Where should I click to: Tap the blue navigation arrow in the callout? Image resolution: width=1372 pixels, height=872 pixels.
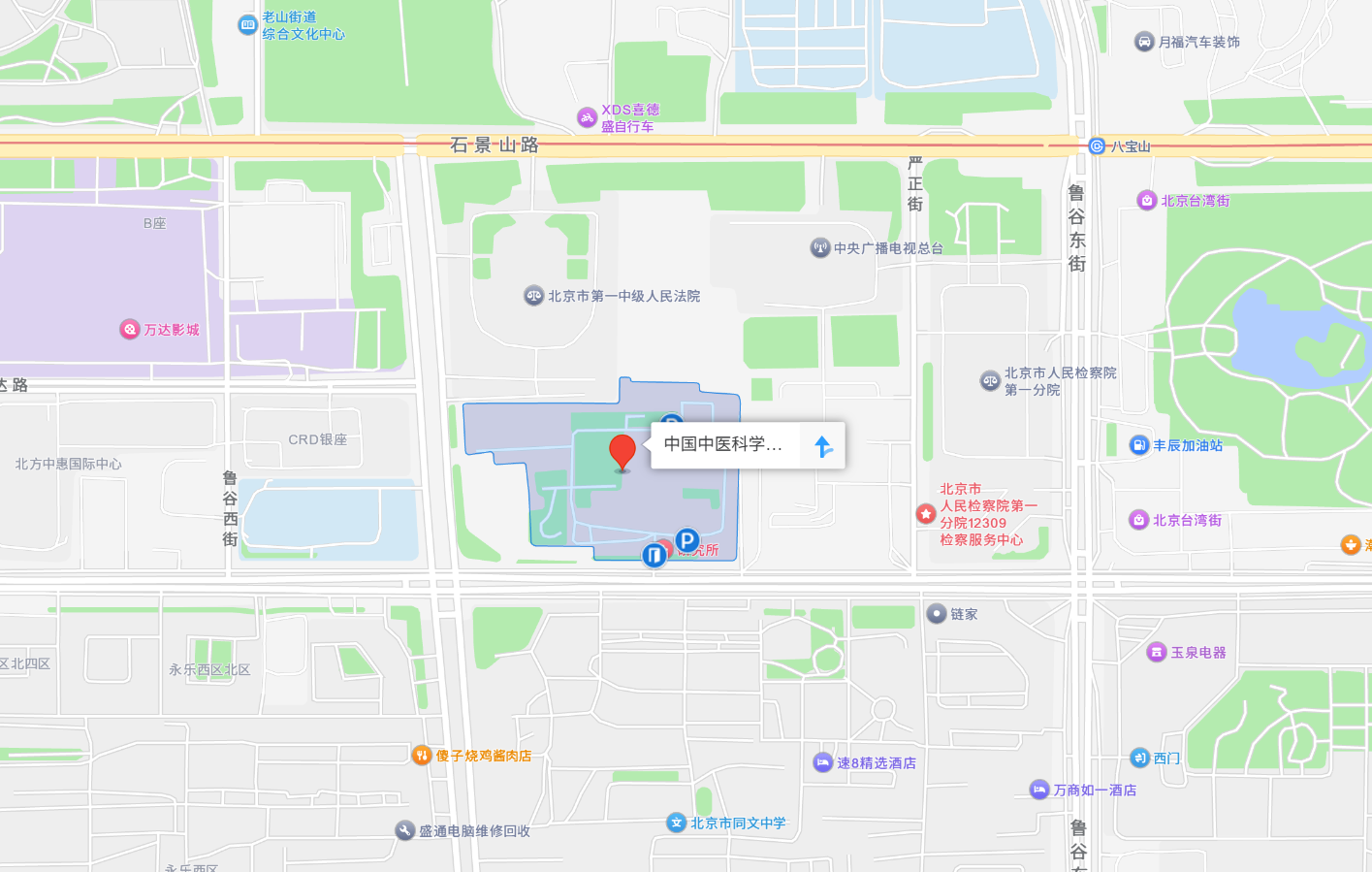coord(823,446)
